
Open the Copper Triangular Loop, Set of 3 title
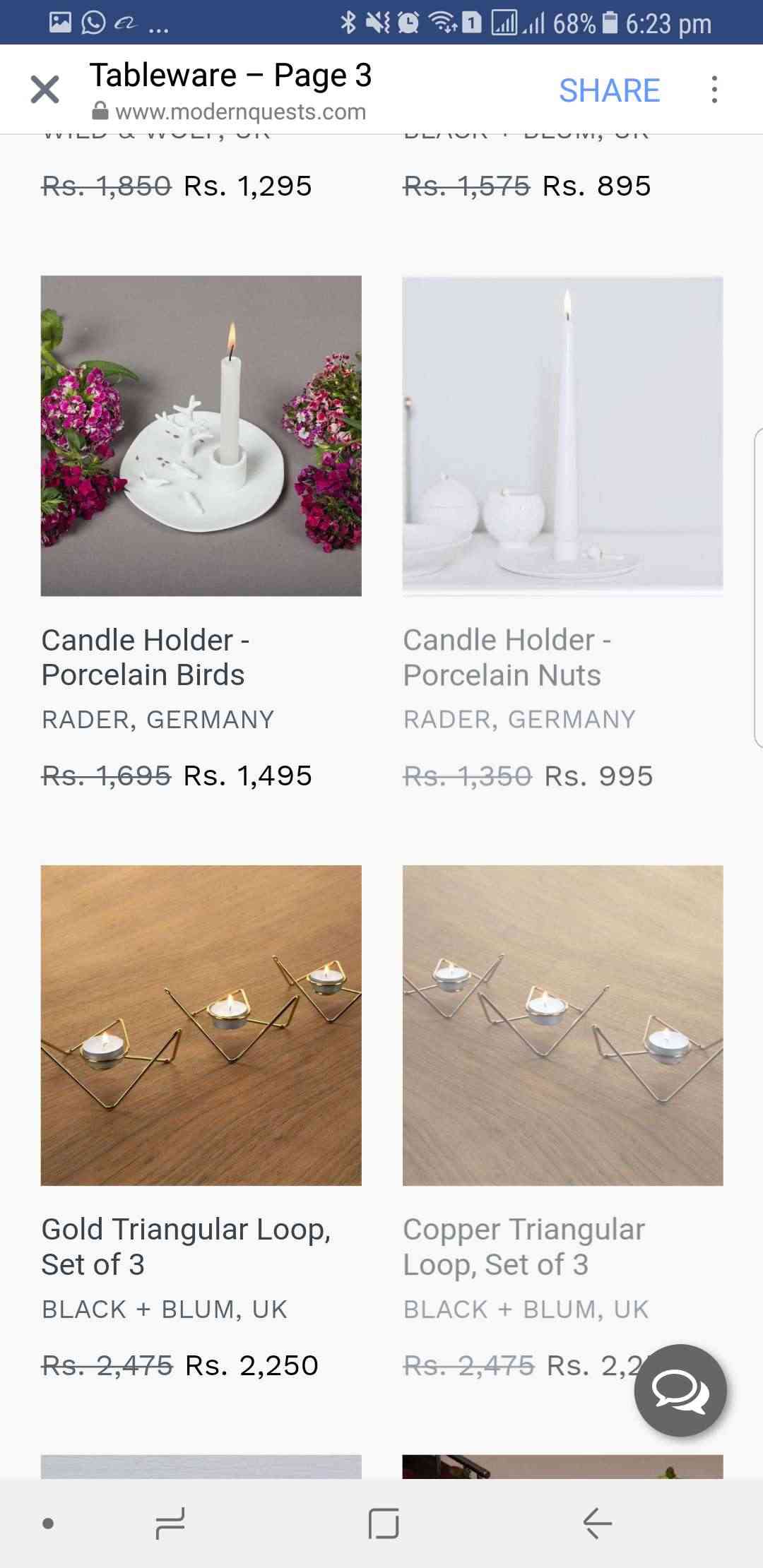coord(524,1247)
